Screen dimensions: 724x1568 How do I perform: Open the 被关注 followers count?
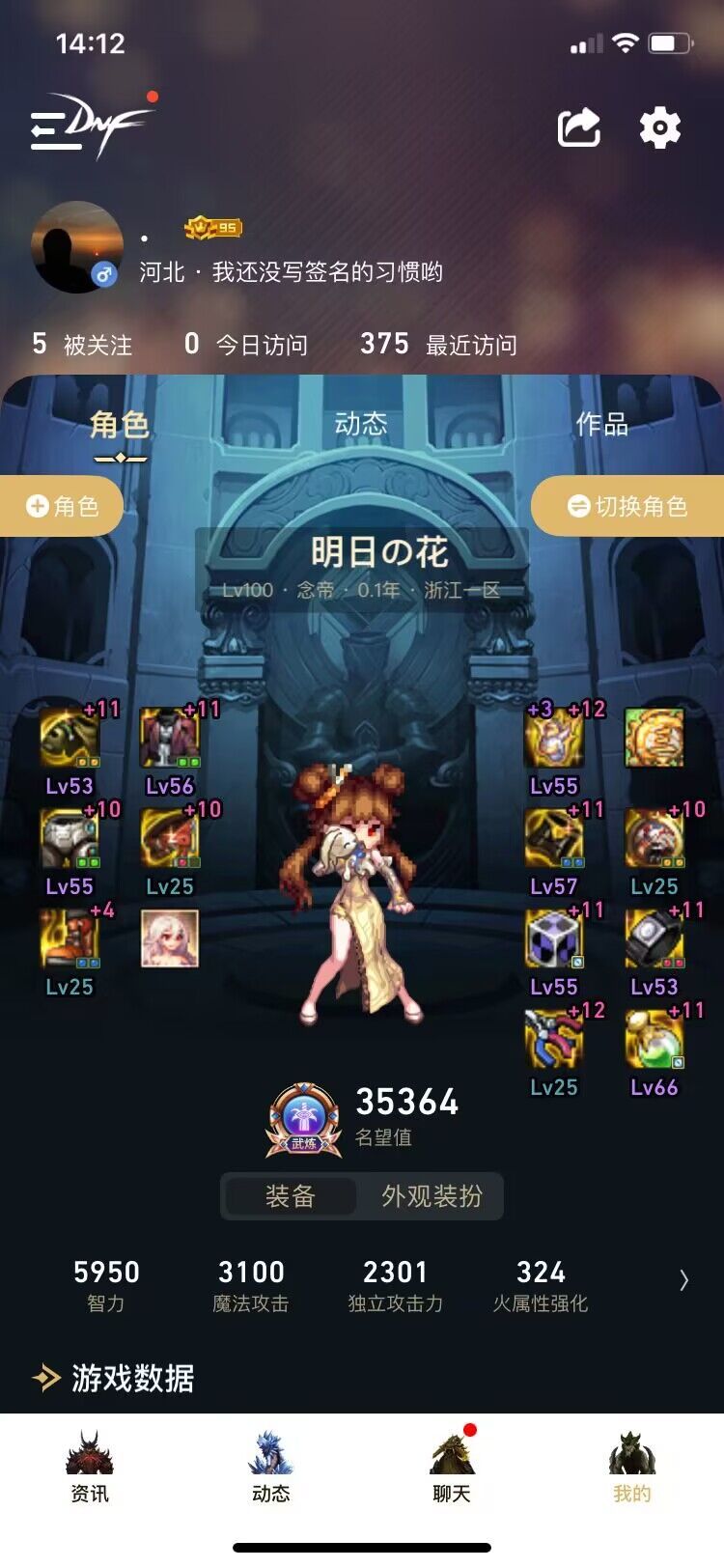(83, 344)
